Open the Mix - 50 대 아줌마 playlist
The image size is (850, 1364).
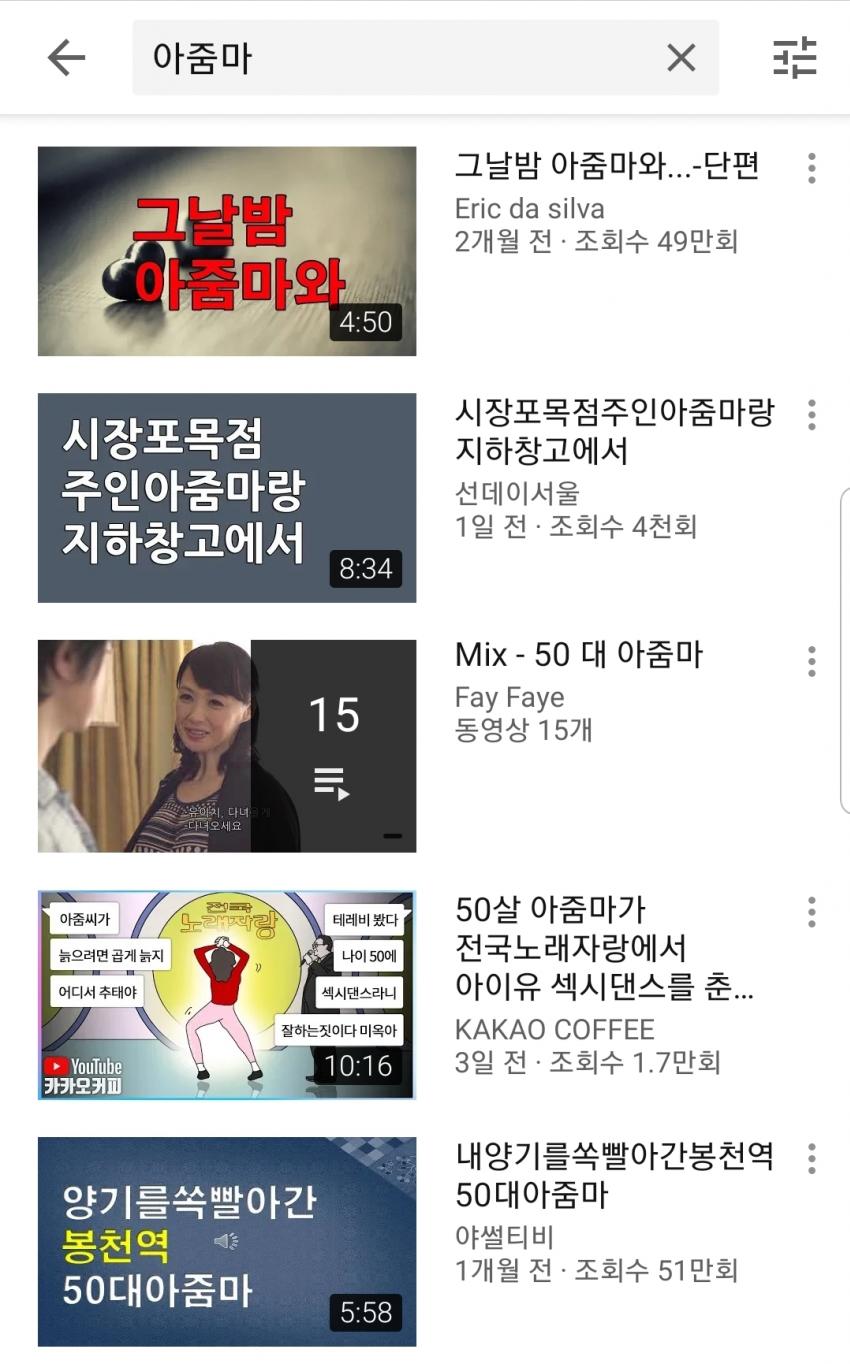578,655
